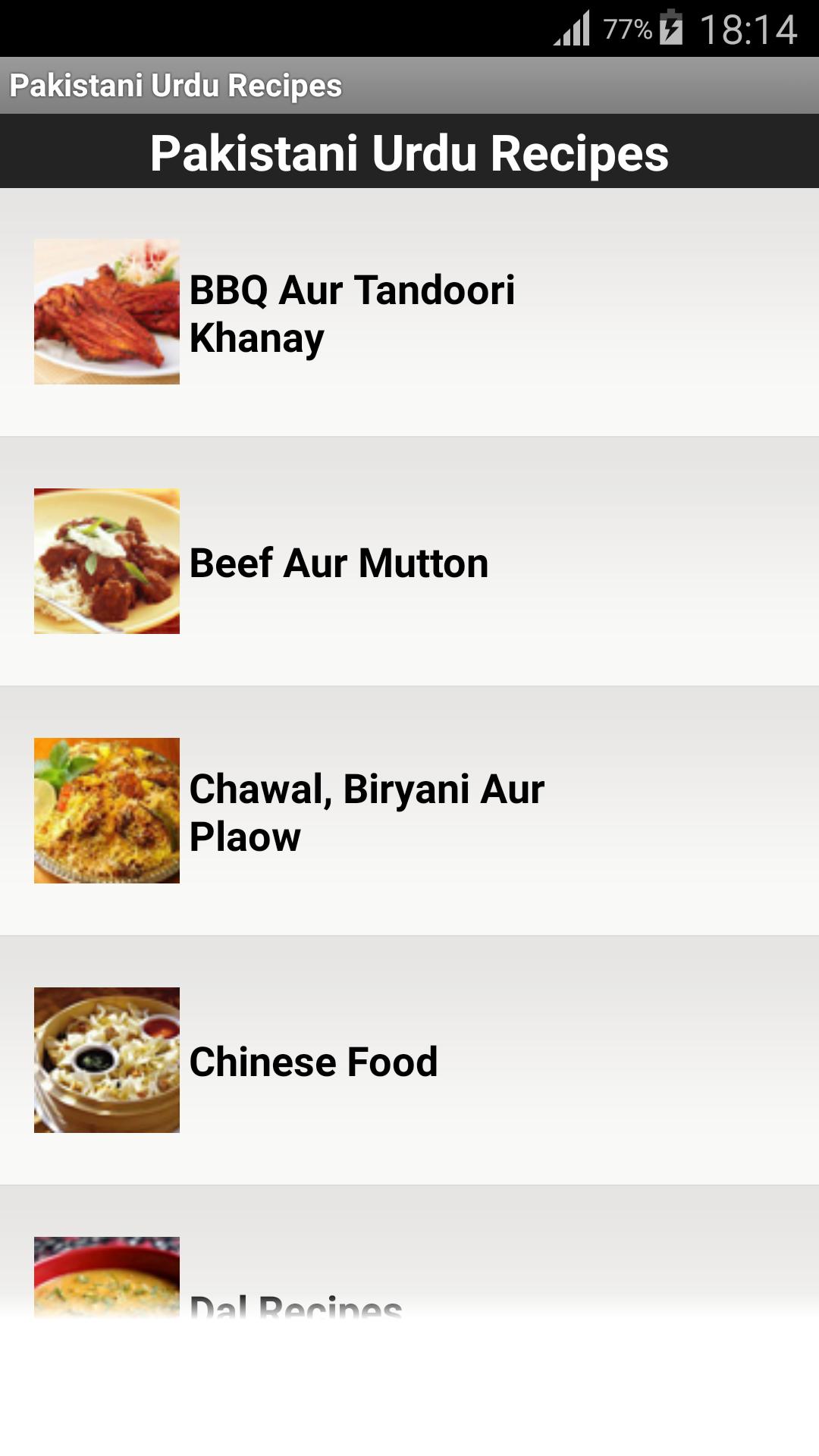Tap the Pakistani Urdu Recipes title bar
819x1456 pixels.
point(176,86)
